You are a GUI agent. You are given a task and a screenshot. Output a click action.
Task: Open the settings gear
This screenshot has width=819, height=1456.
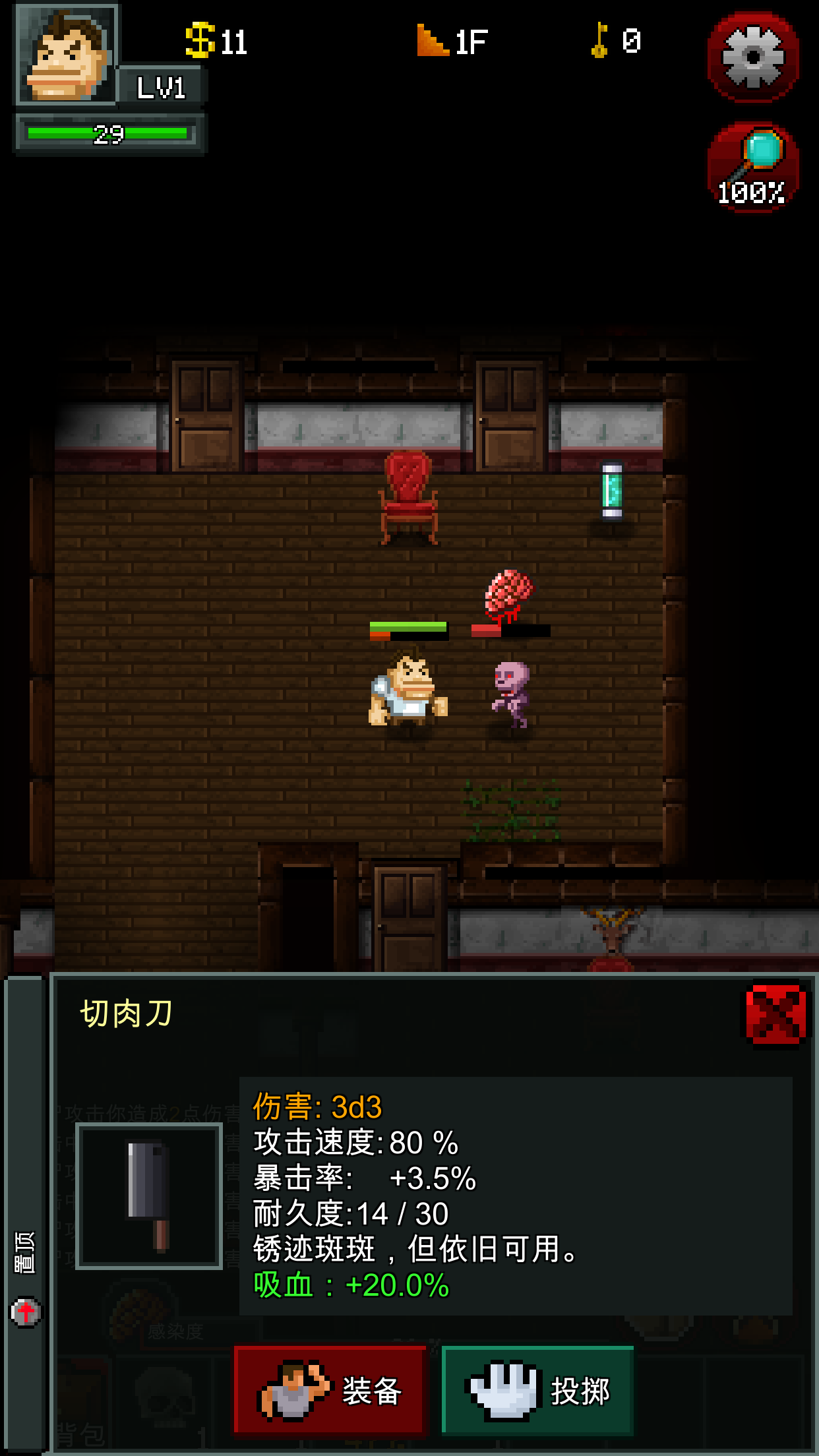click(753, 57)
